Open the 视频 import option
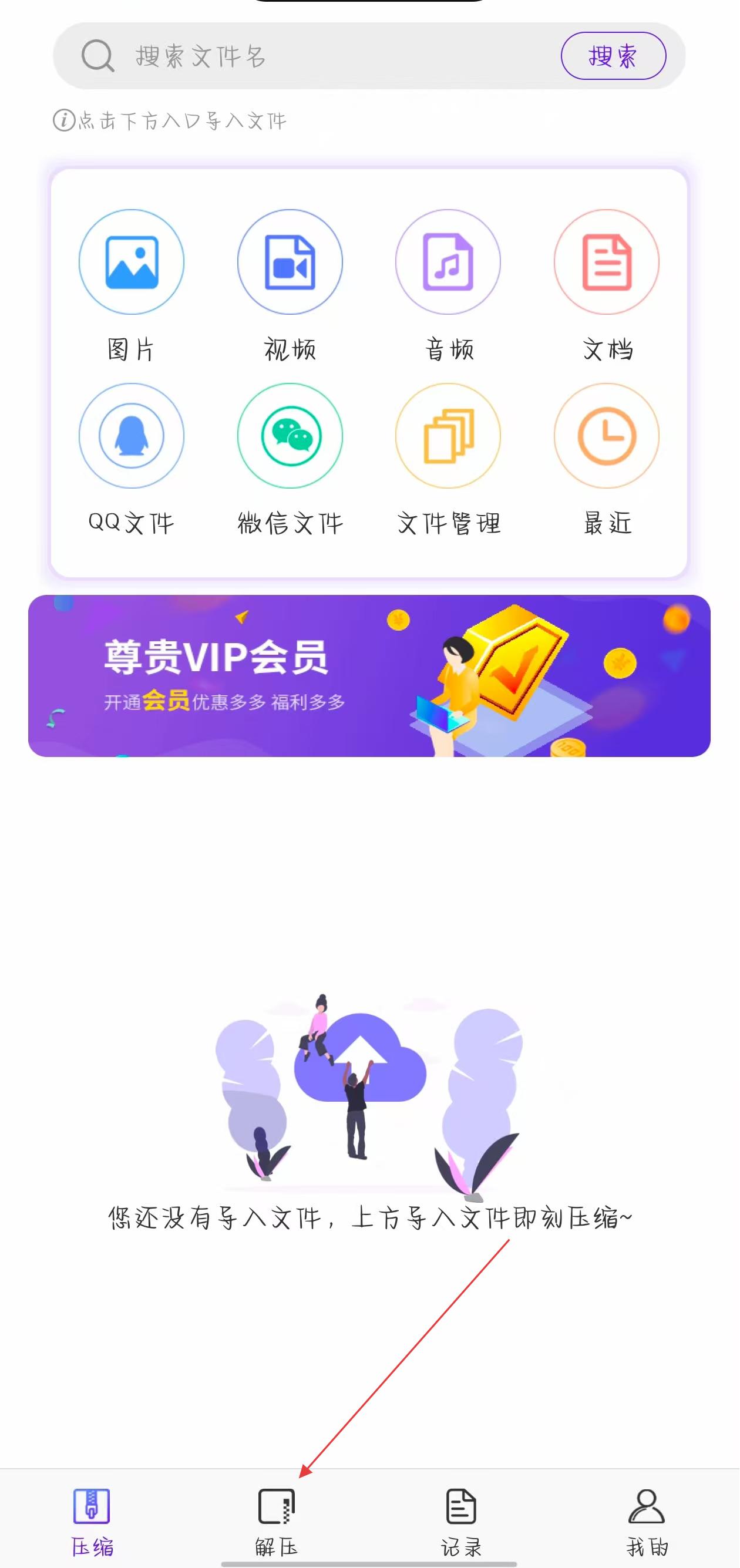Viewport: 740px width, 1568px height. tap(290, 263)
